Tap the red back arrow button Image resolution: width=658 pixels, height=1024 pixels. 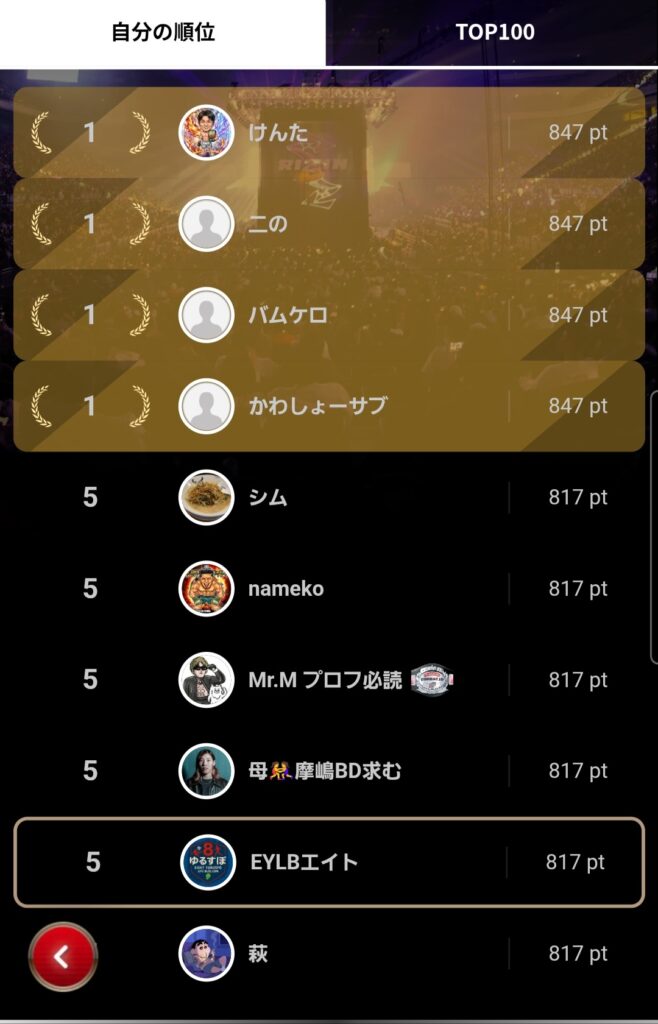(63, 956)
